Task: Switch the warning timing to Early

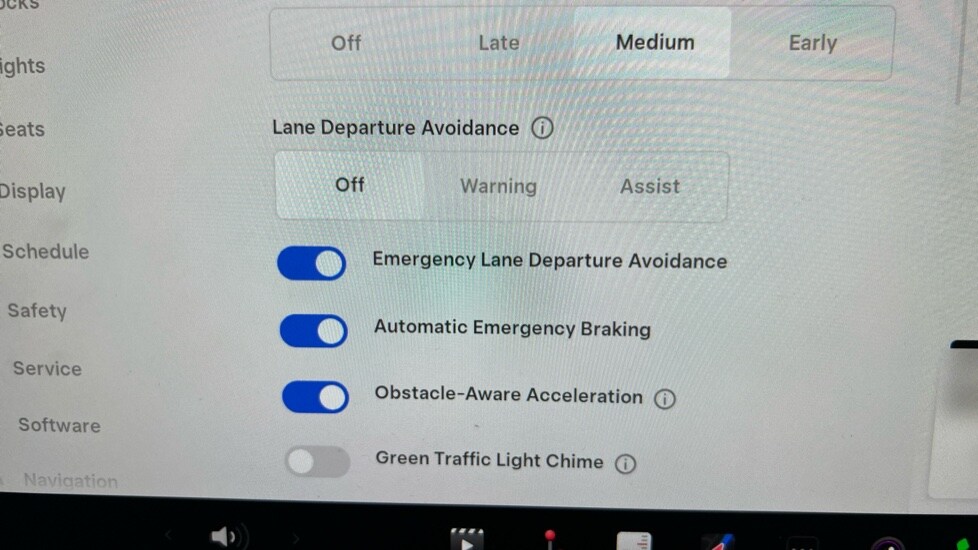Action: (x=812, y=43)
